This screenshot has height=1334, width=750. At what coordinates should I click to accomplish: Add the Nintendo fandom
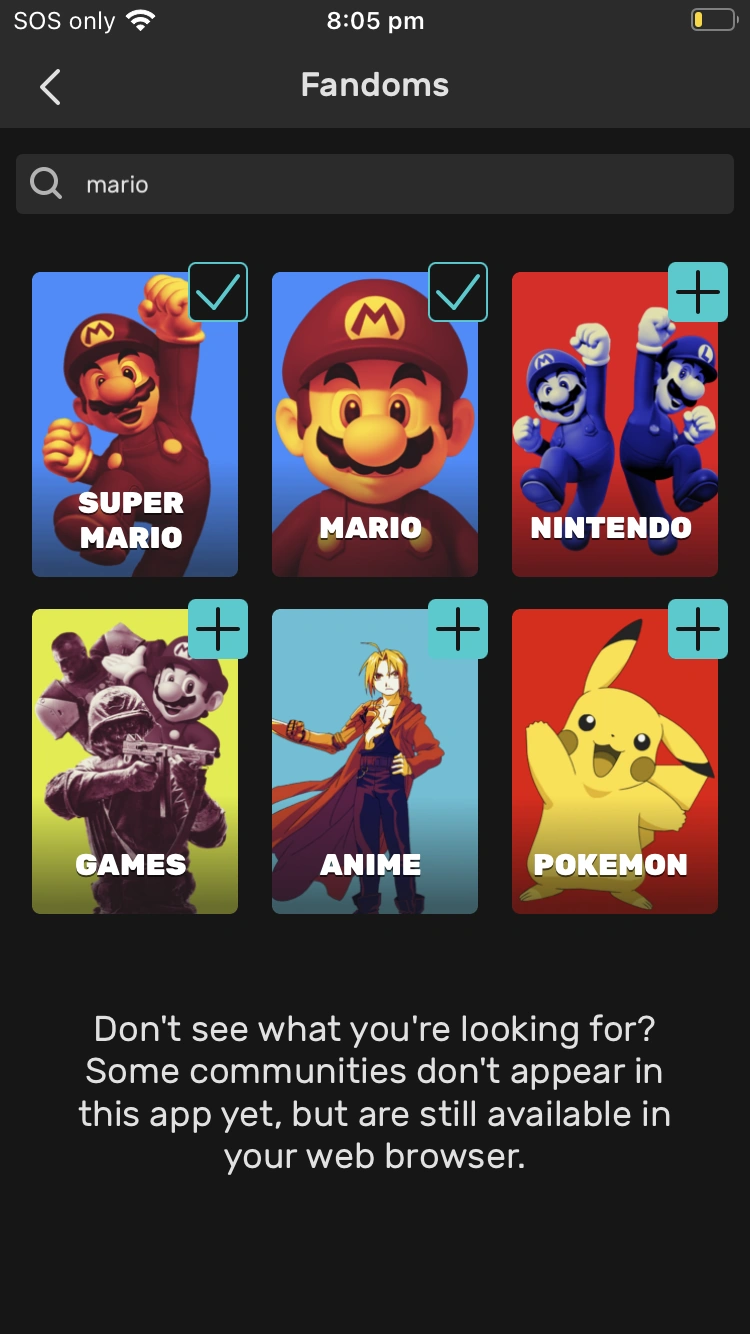[698, 292]
